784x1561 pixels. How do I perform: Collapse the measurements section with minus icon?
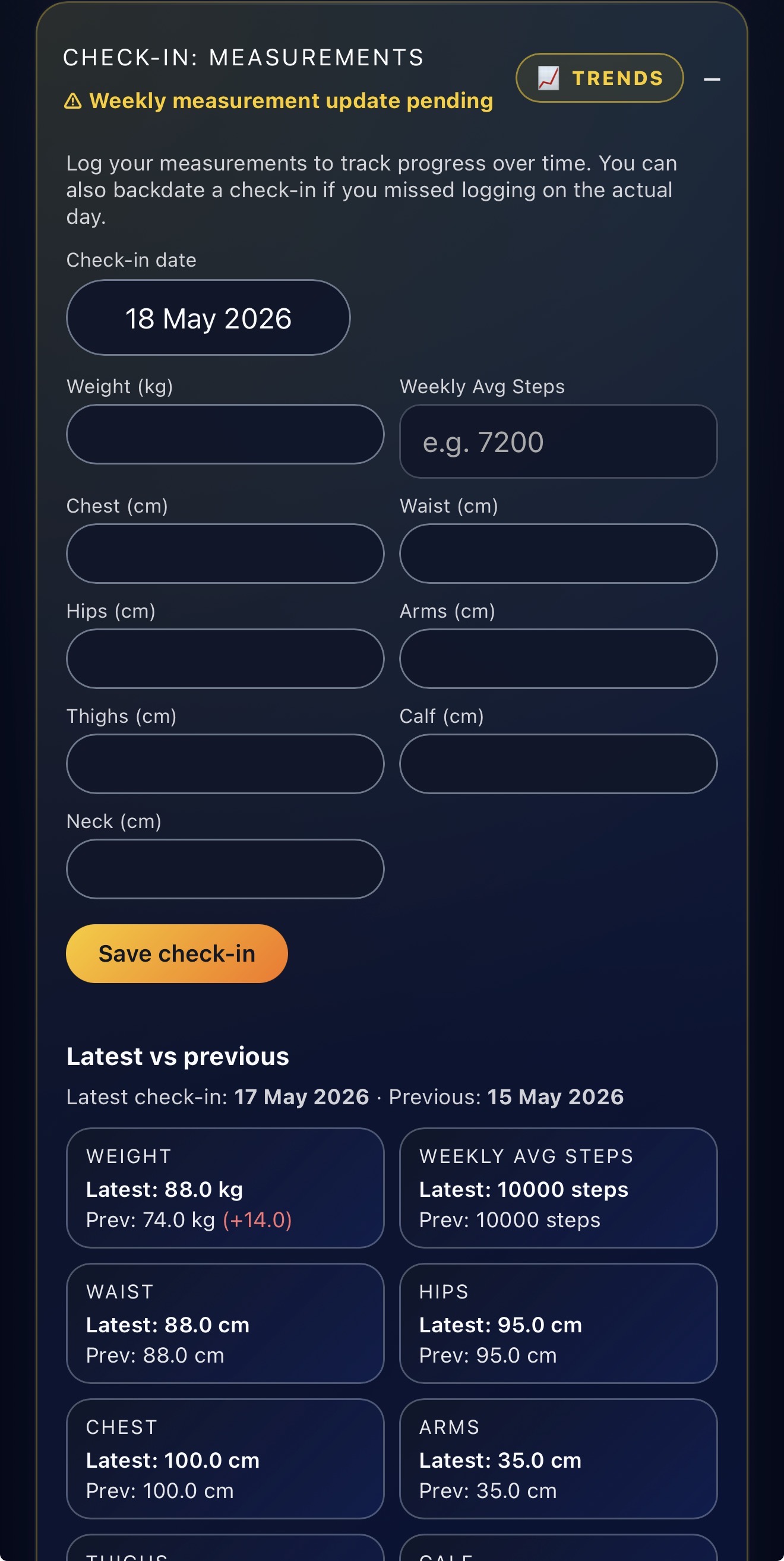tap(712, 80)
